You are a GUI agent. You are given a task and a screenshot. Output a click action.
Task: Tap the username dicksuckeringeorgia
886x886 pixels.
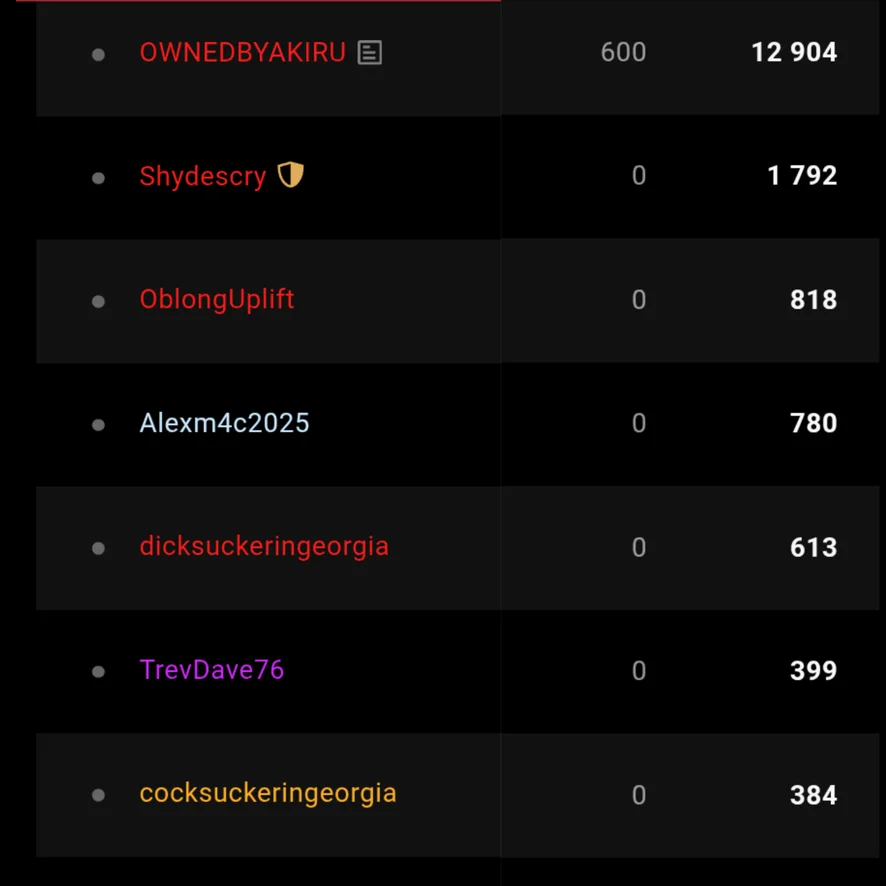[264, 547]
